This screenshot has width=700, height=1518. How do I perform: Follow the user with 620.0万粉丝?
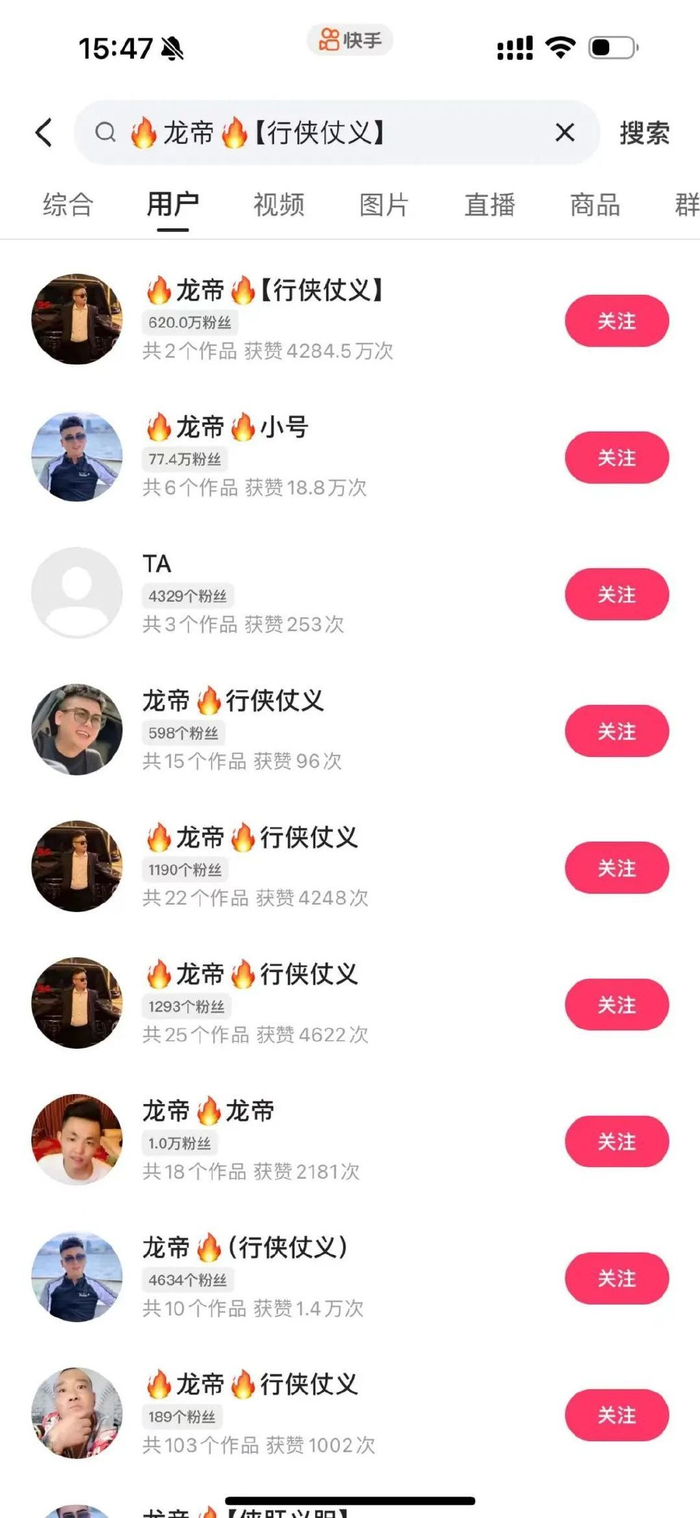point(616,321)
